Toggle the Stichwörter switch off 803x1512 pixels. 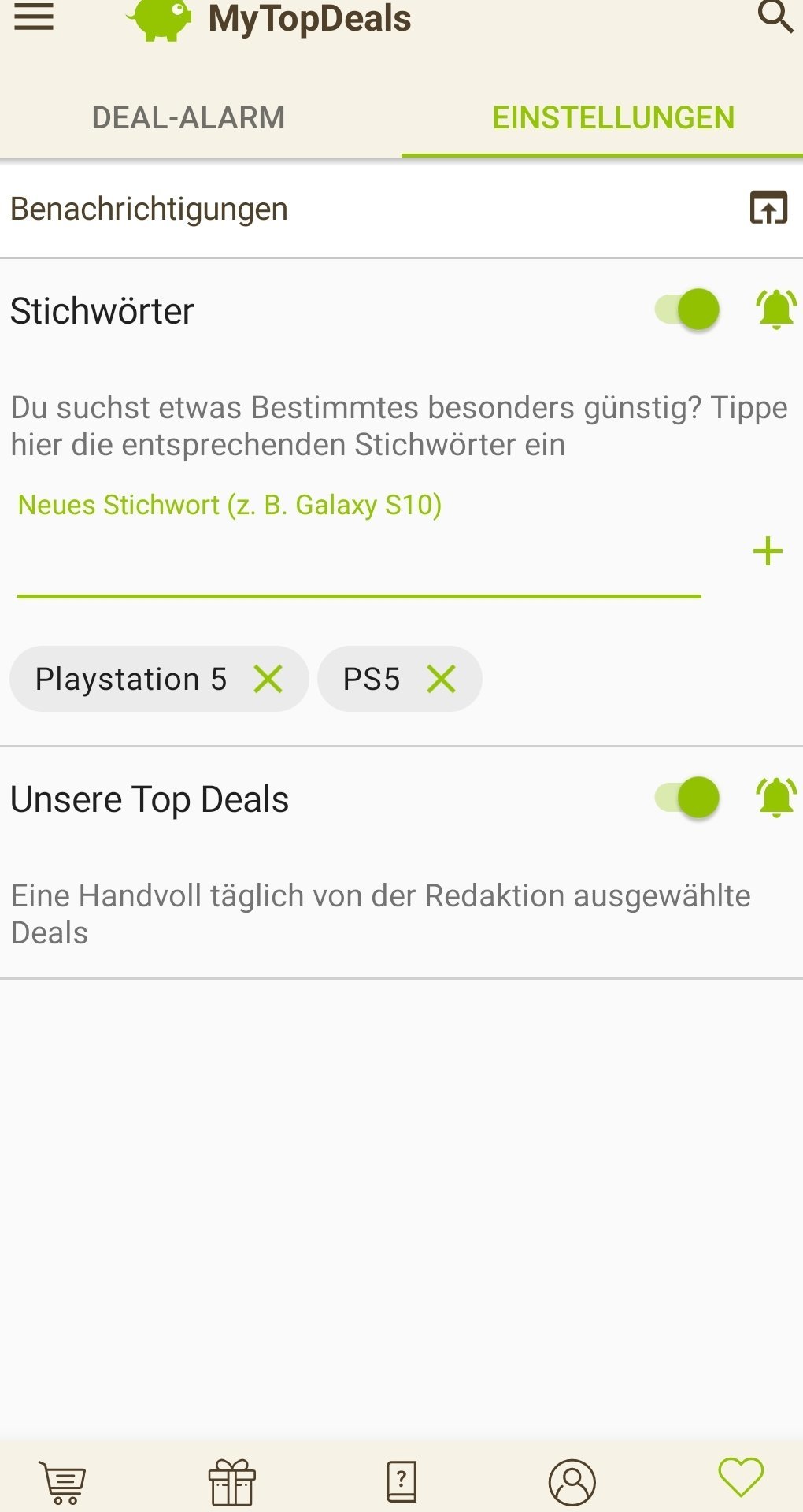tap(688, 309)
